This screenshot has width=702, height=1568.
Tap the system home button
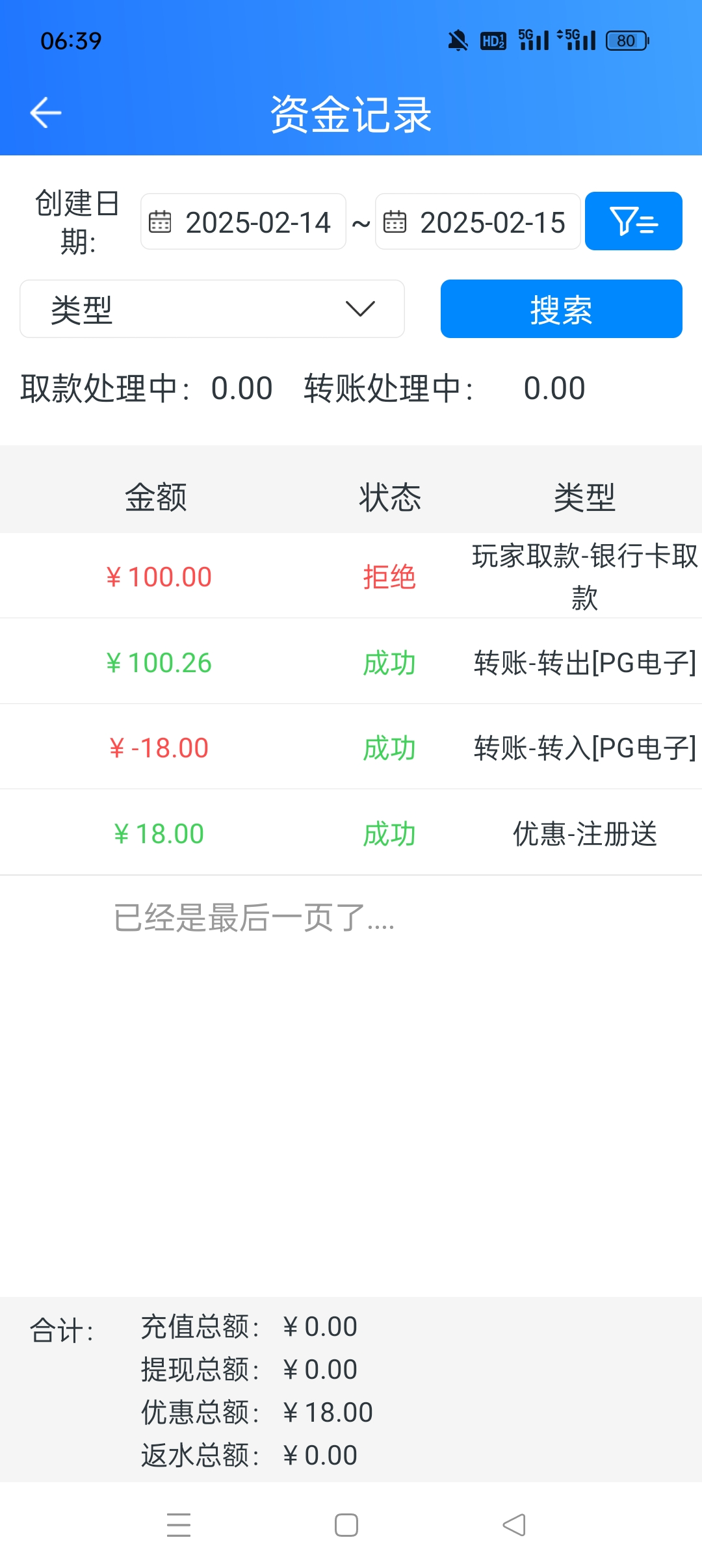point(346,1524)
